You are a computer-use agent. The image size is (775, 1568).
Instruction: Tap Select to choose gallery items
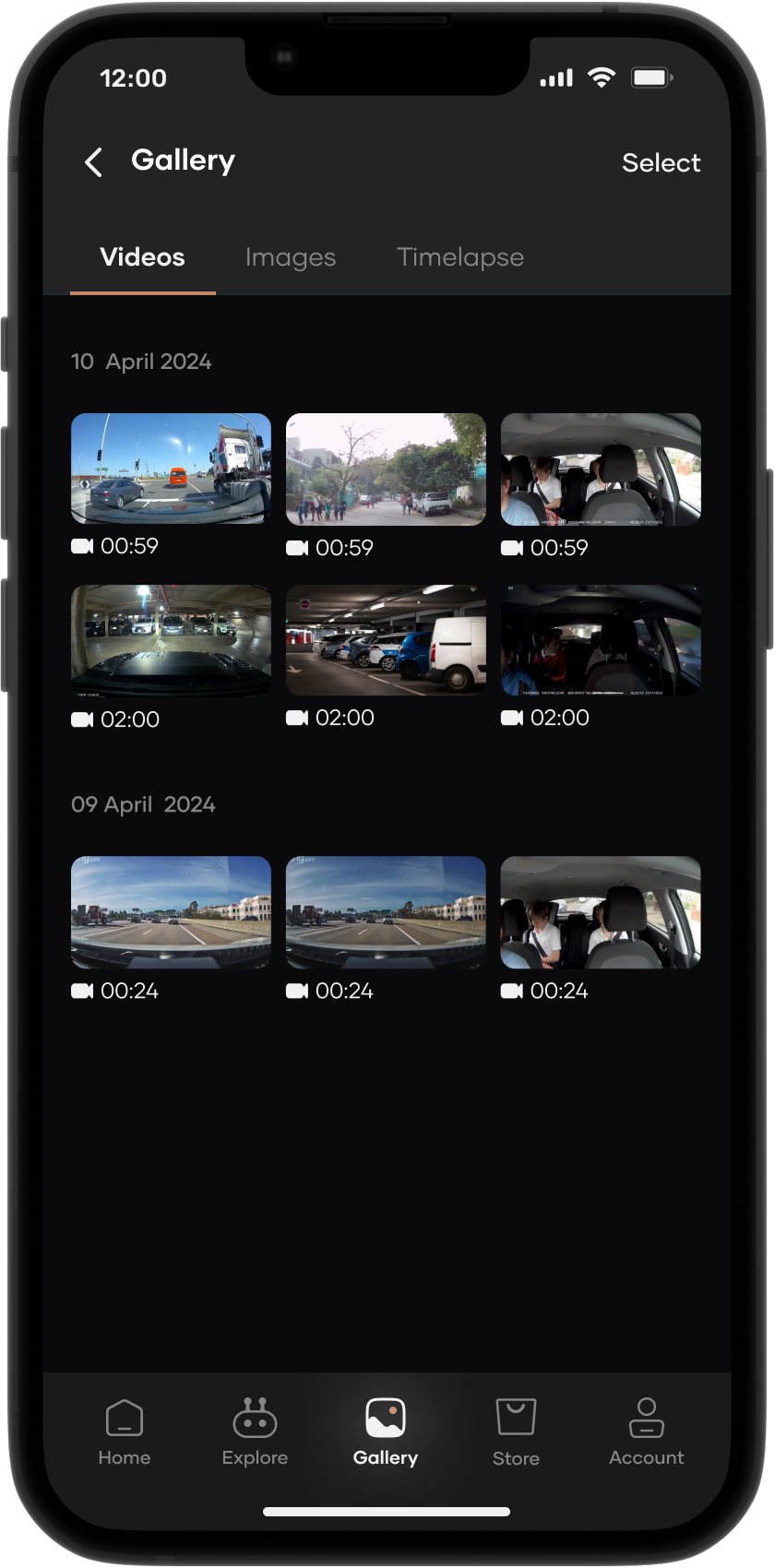coord(661,163)
